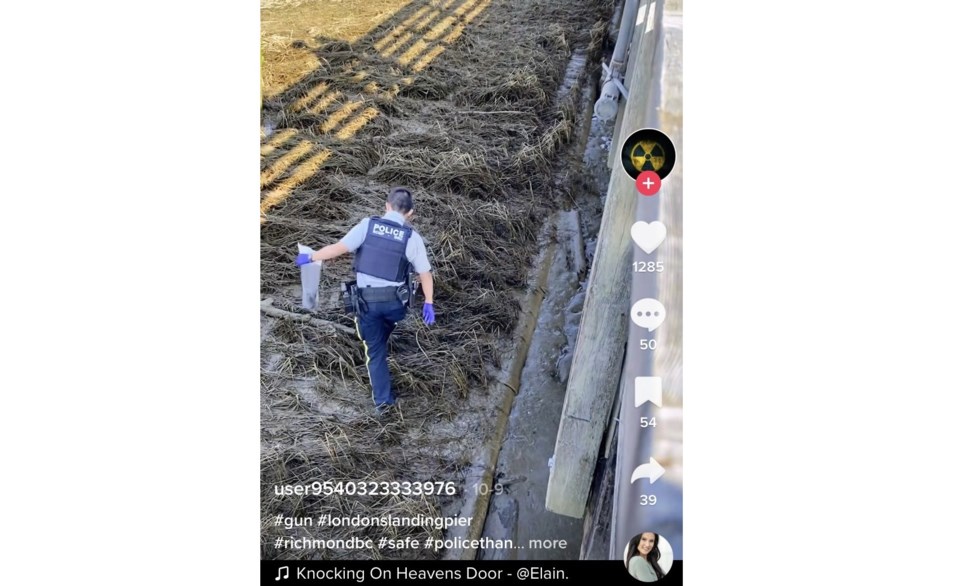Open the creator's radioactive-symbol profile avatar
This screenshot has width=960, height=586.
(x=648, y=153)
